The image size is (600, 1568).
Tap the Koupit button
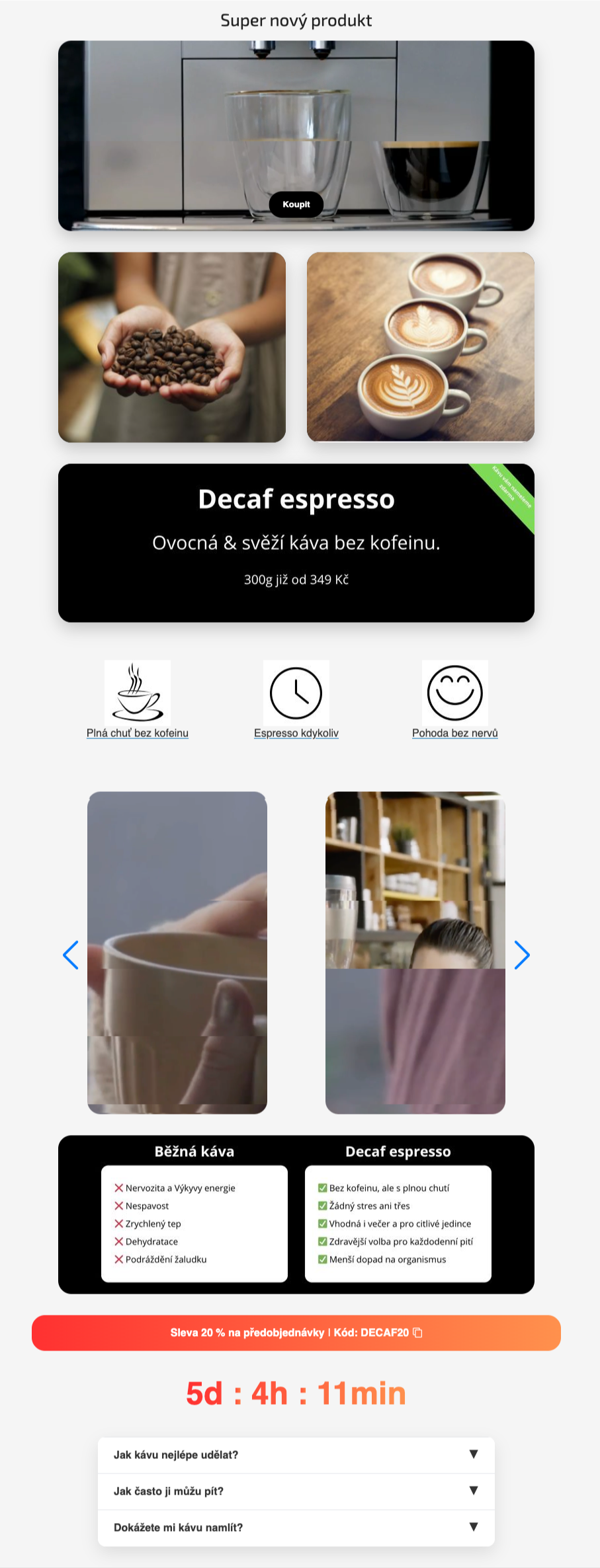tap(296, 204)
